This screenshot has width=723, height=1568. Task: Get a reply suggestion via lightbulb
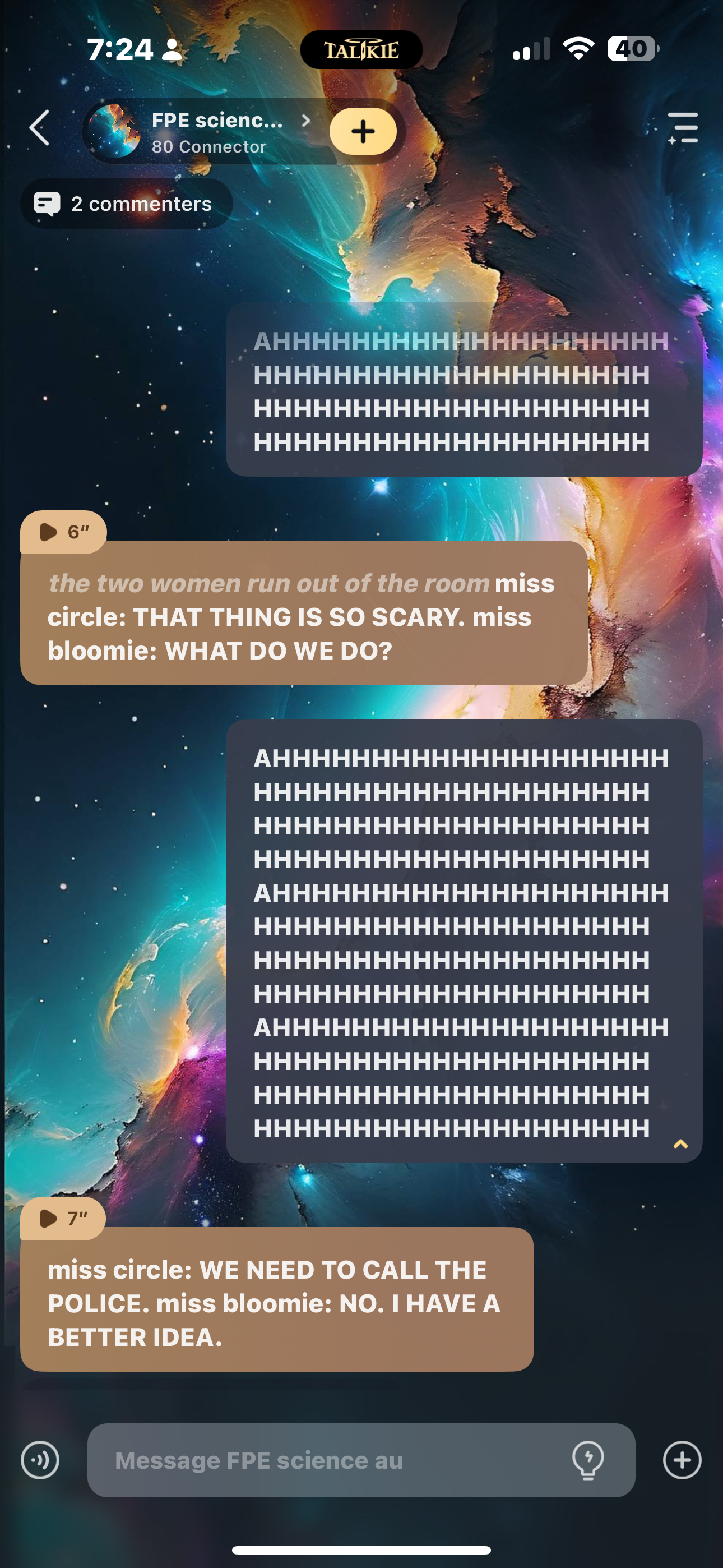(588, 1460)
